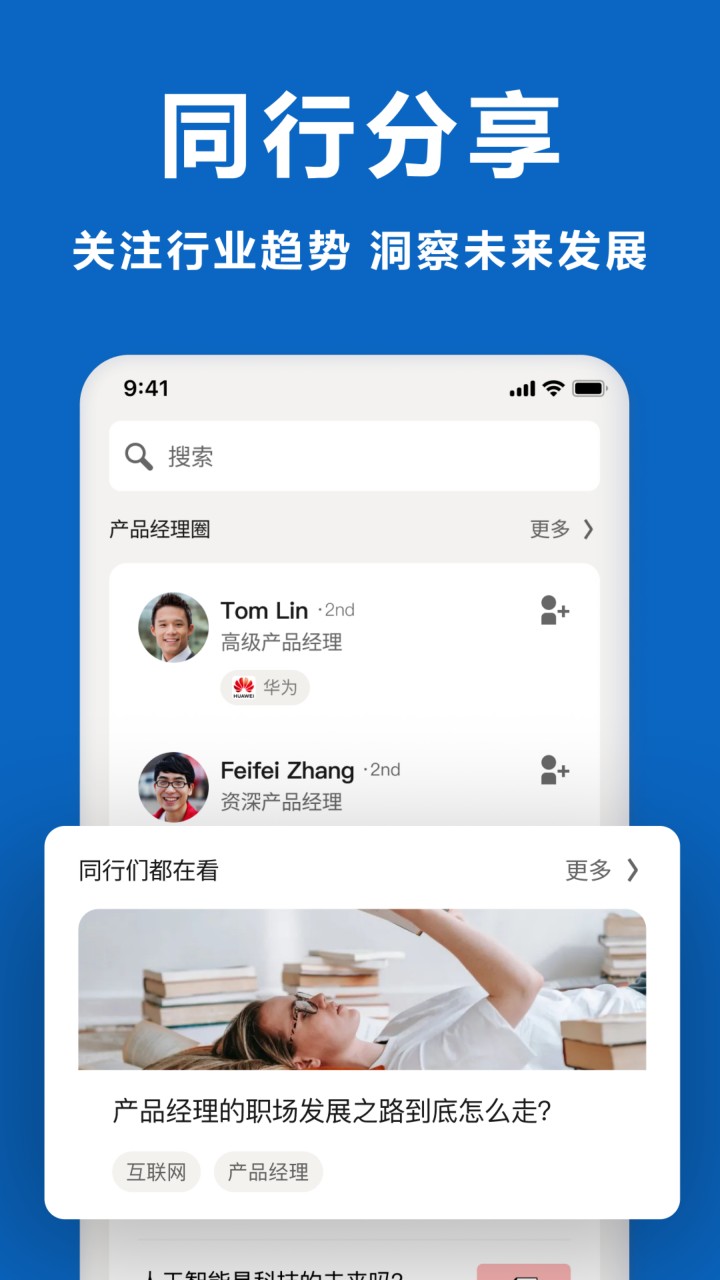
Task: Open Tom Lin's profile avatar
Action: pos(171,627)
